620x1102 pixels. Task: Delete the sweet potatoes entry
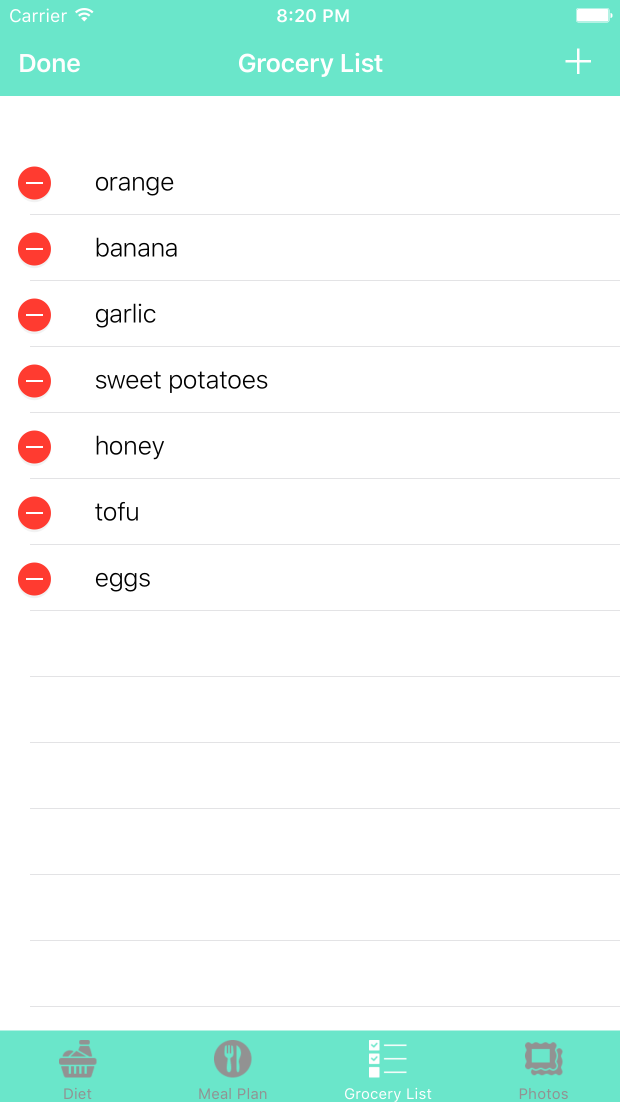[34, 380]
